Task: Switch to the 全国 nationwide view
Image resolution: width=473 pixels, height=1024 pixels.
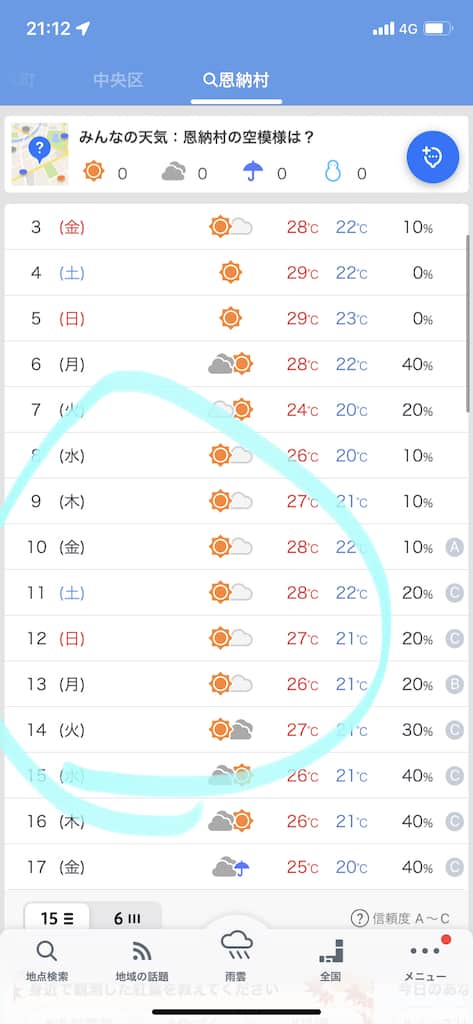Action: point(331,961)
